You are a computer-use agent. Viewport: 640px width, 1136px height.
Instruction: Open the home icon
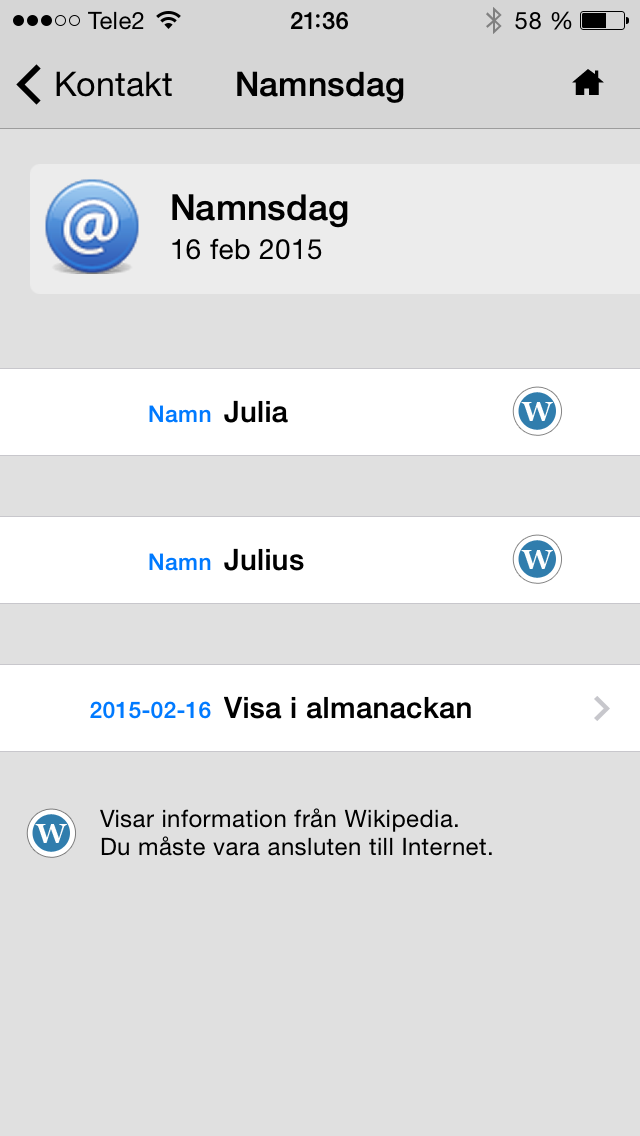coord(588,84)
